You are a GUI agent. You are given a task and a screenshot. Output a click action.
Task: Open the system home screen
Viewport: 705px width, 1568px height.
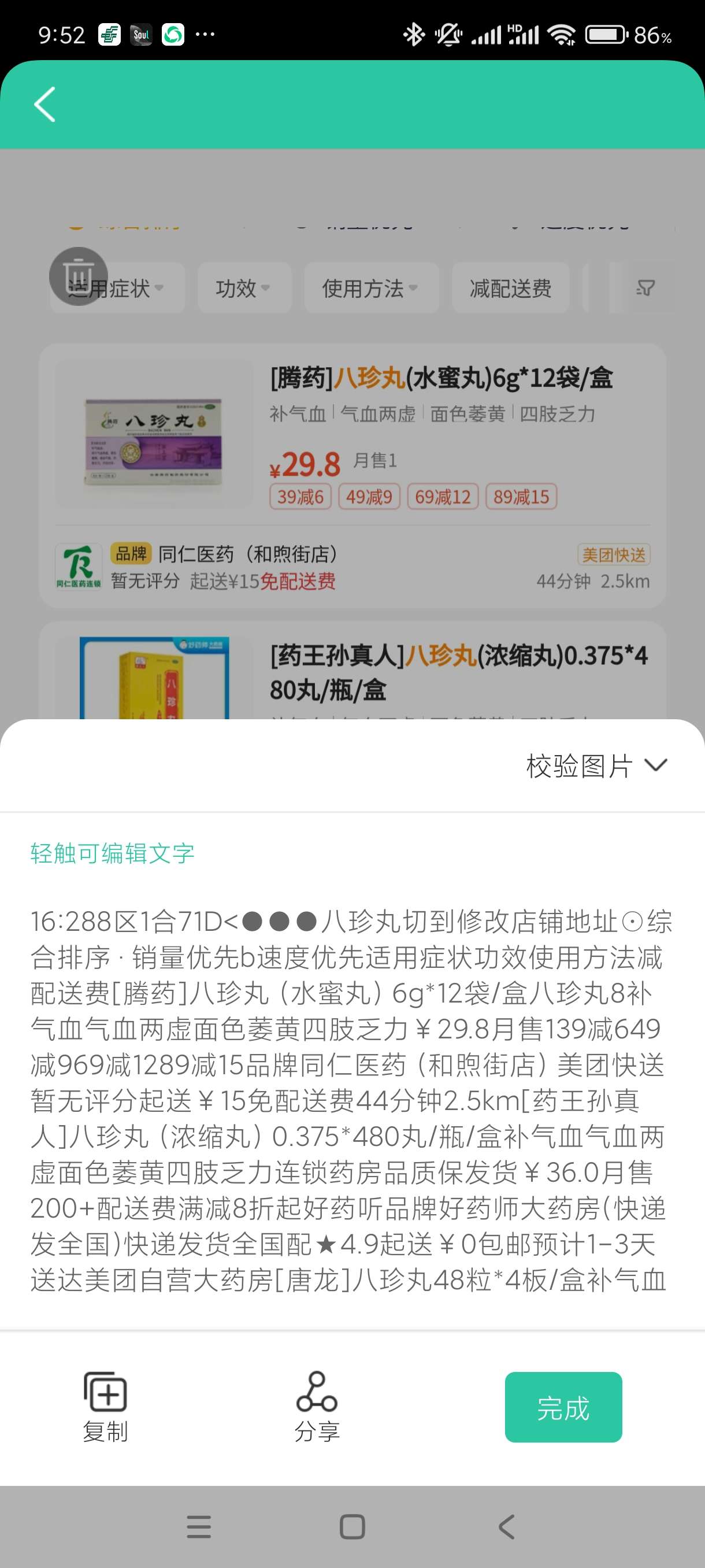352,1527
